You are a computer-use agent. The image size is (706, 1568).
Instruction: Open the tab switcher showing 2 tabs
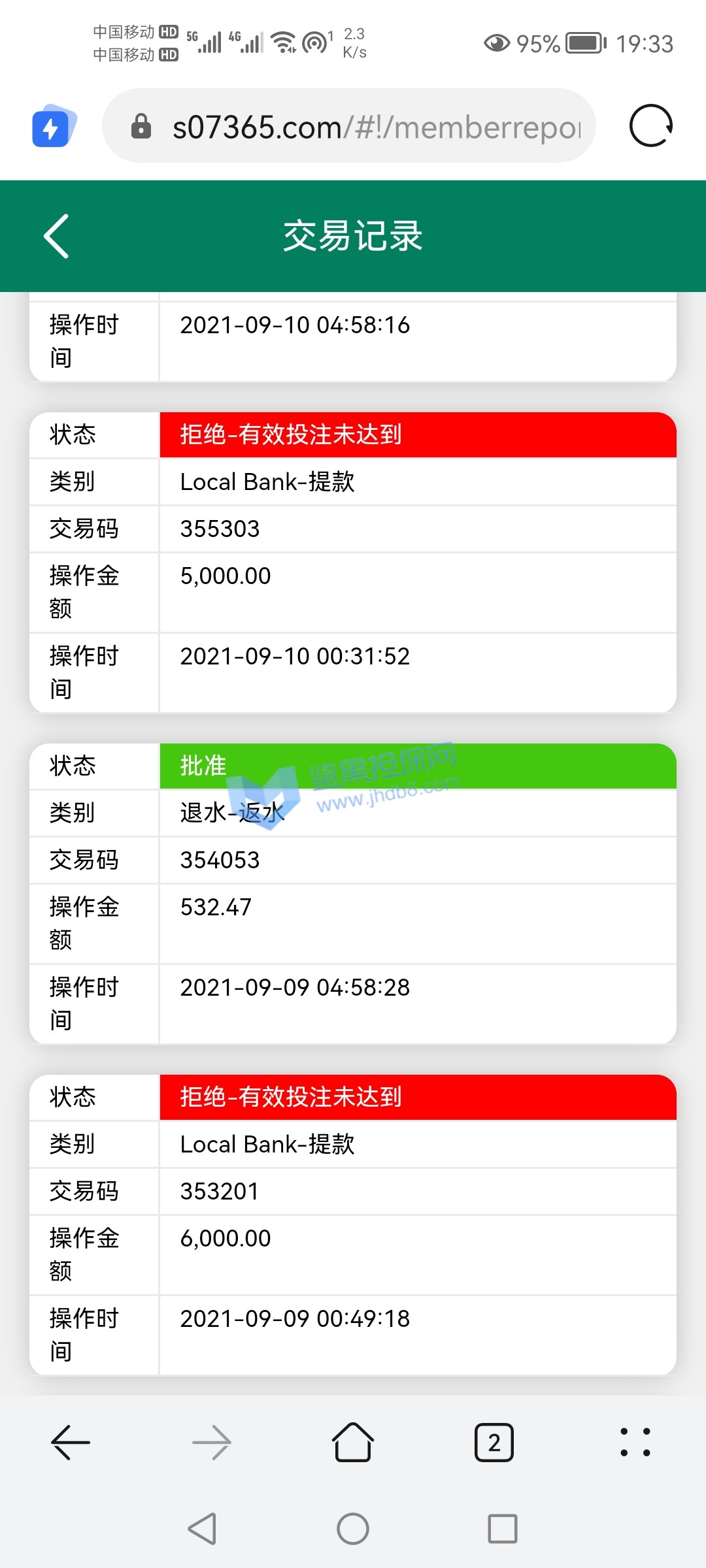[x=494, y=1442]
